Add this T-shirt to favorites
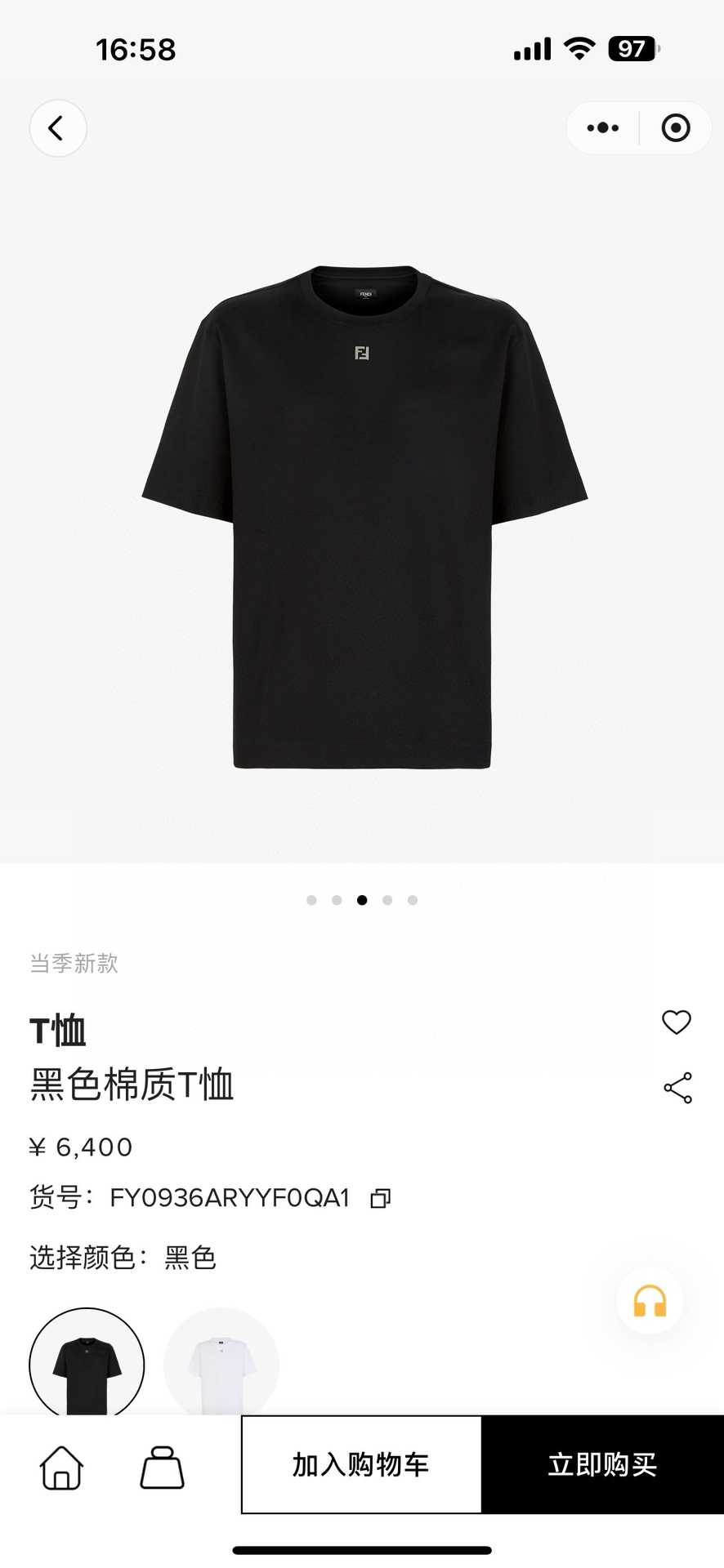724x1568 pixels. 677,1022
